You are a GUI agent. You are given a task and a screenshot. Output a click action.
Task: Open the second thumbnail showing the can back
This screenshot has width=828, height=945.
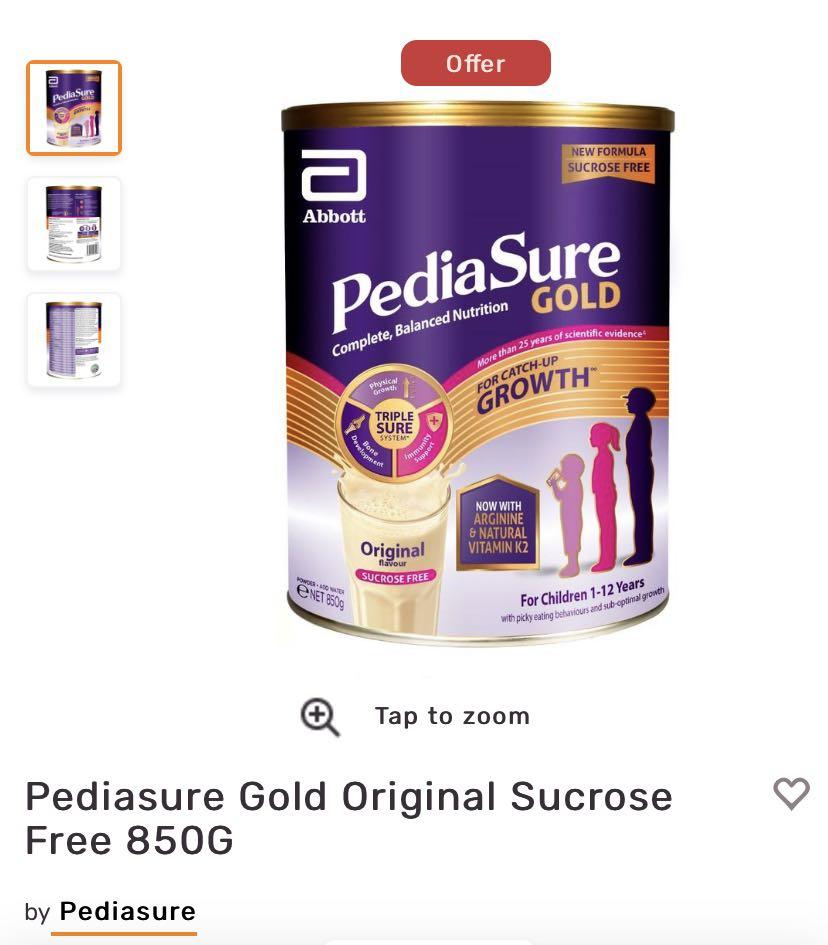point(72,225)
